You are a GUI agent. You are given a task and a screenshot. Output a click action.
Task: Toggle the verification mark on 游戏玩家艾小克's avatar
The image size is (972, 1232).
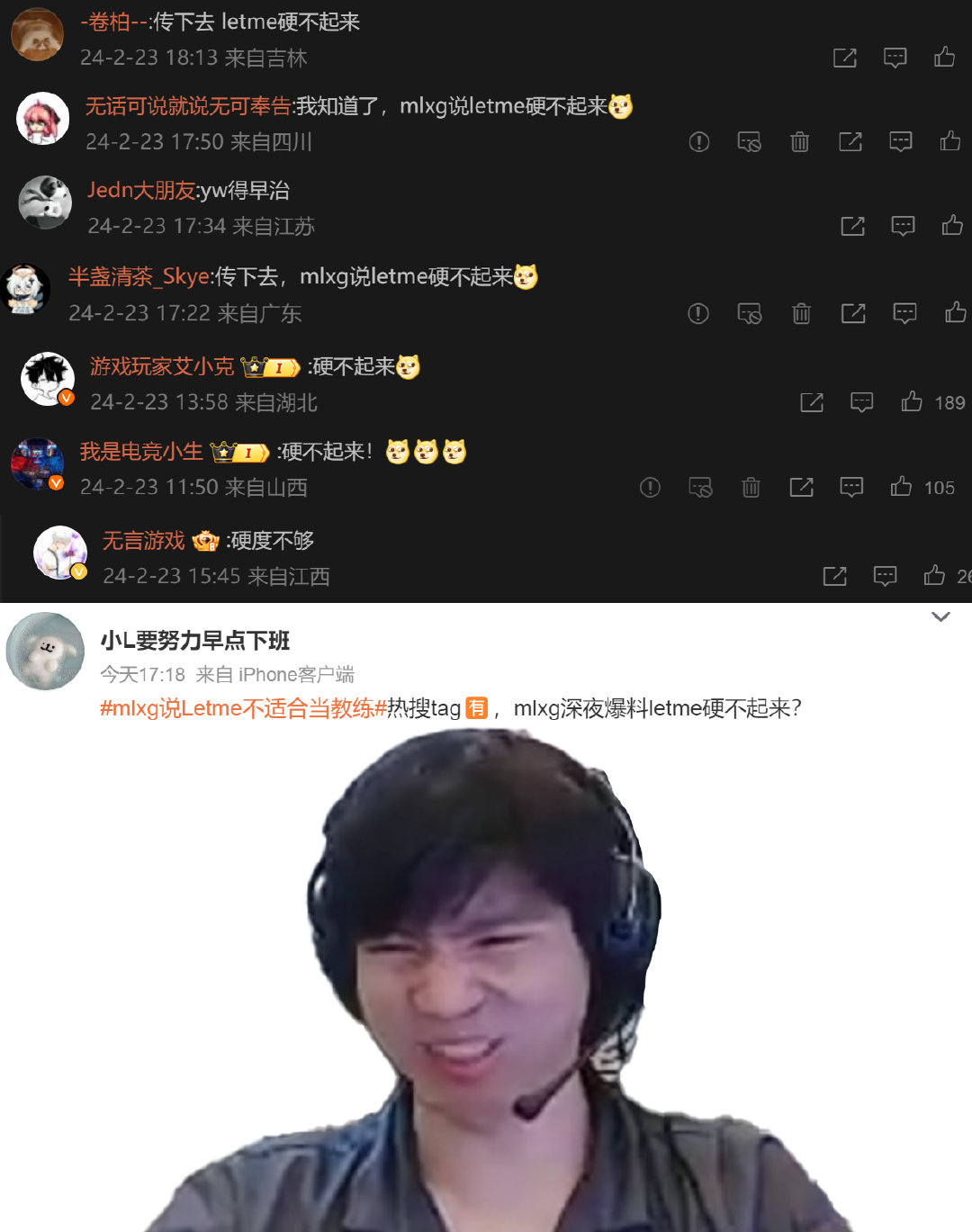[x=66, y=399]
